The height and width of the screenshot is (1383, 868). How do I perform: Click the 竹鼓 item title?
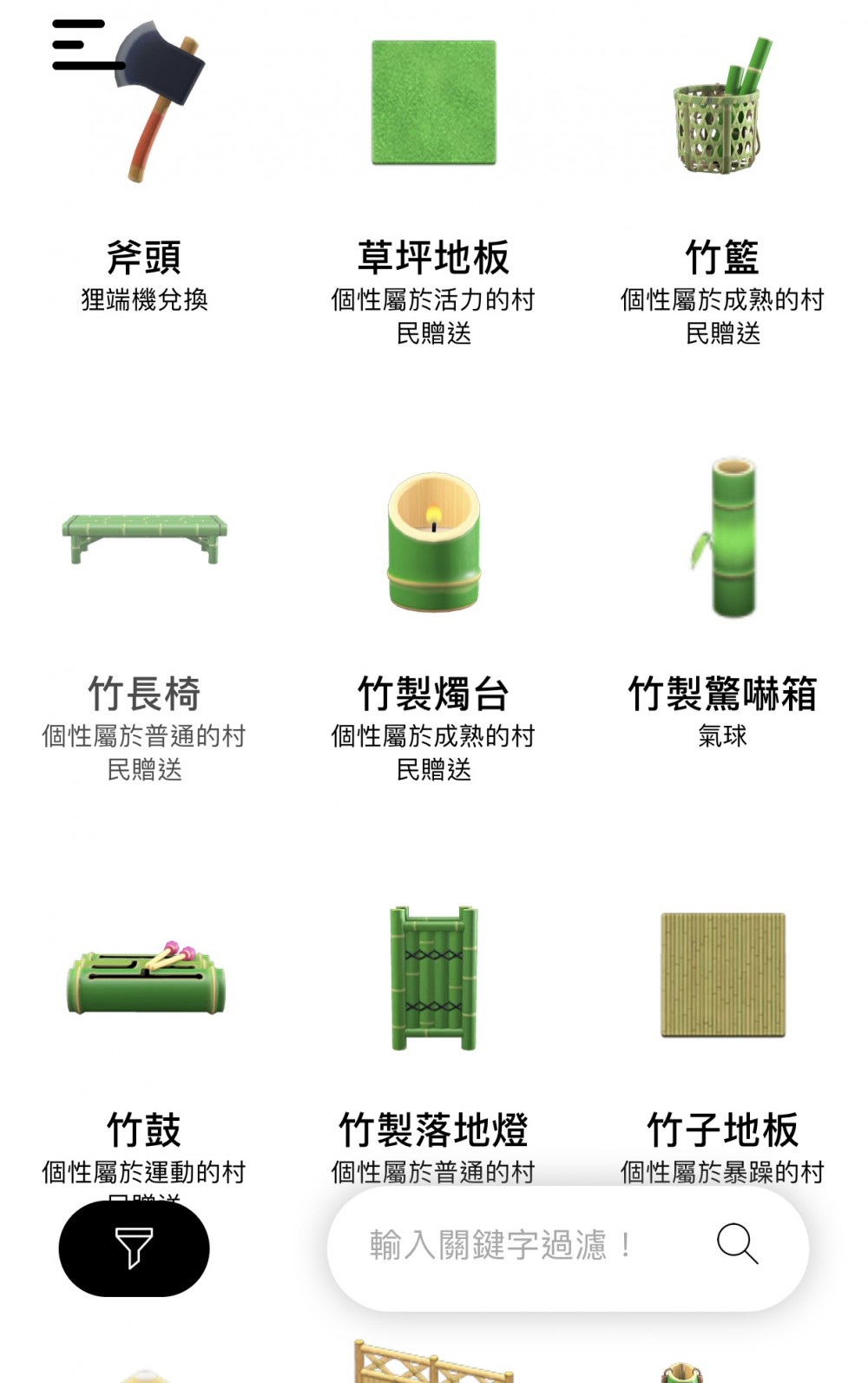point(143,1129)
